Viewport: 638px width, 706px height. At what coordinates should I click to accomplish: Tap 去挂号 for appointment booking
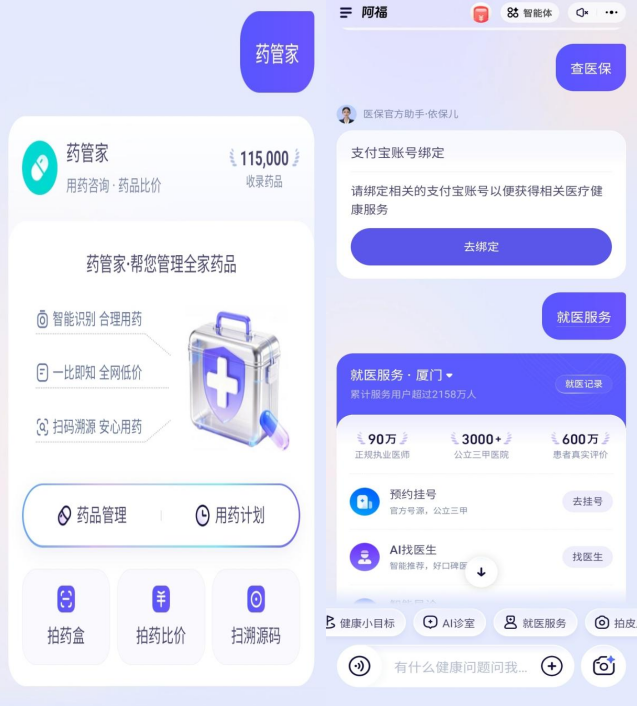pyautogui.click(x=587, y=501)
